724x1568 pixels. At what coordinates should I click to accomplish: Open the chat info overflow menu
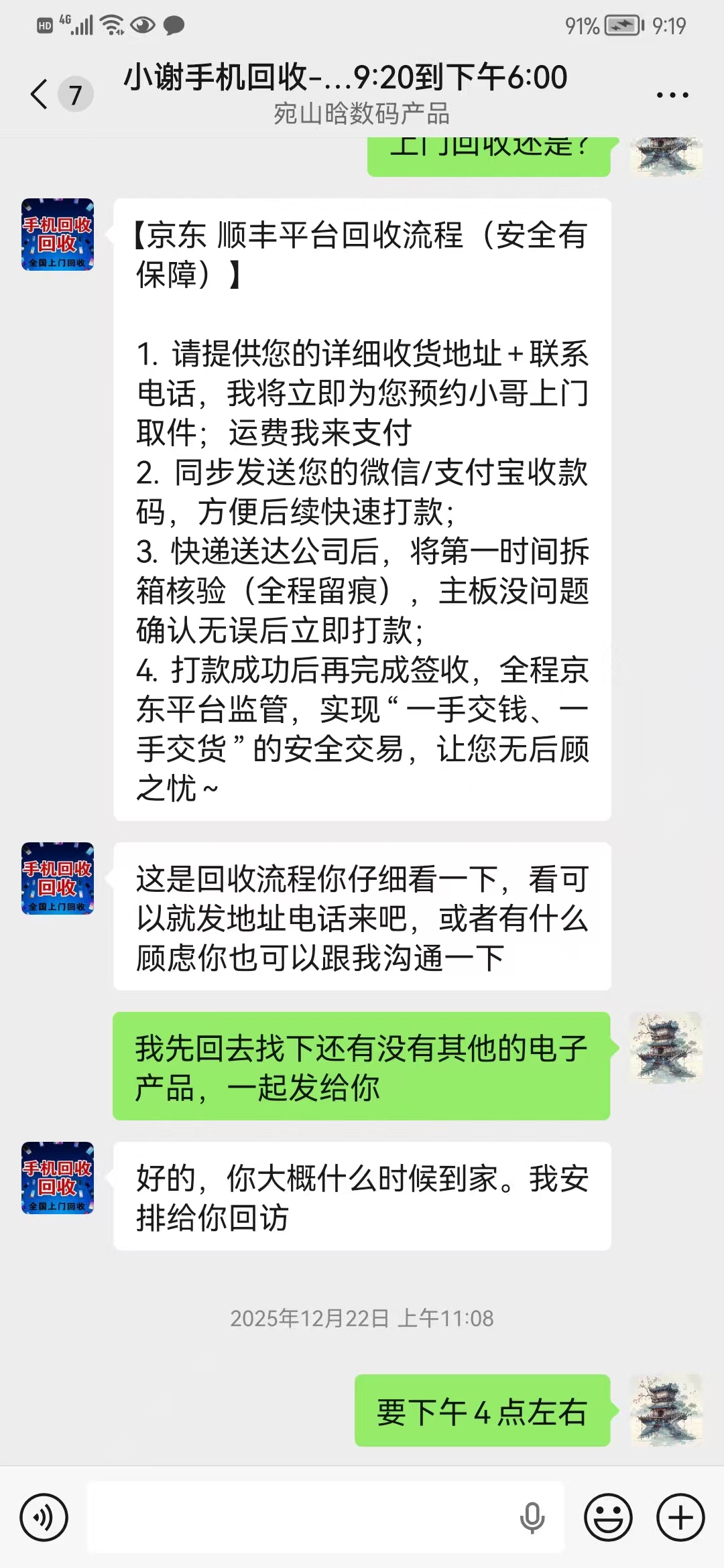click(672, 95)
